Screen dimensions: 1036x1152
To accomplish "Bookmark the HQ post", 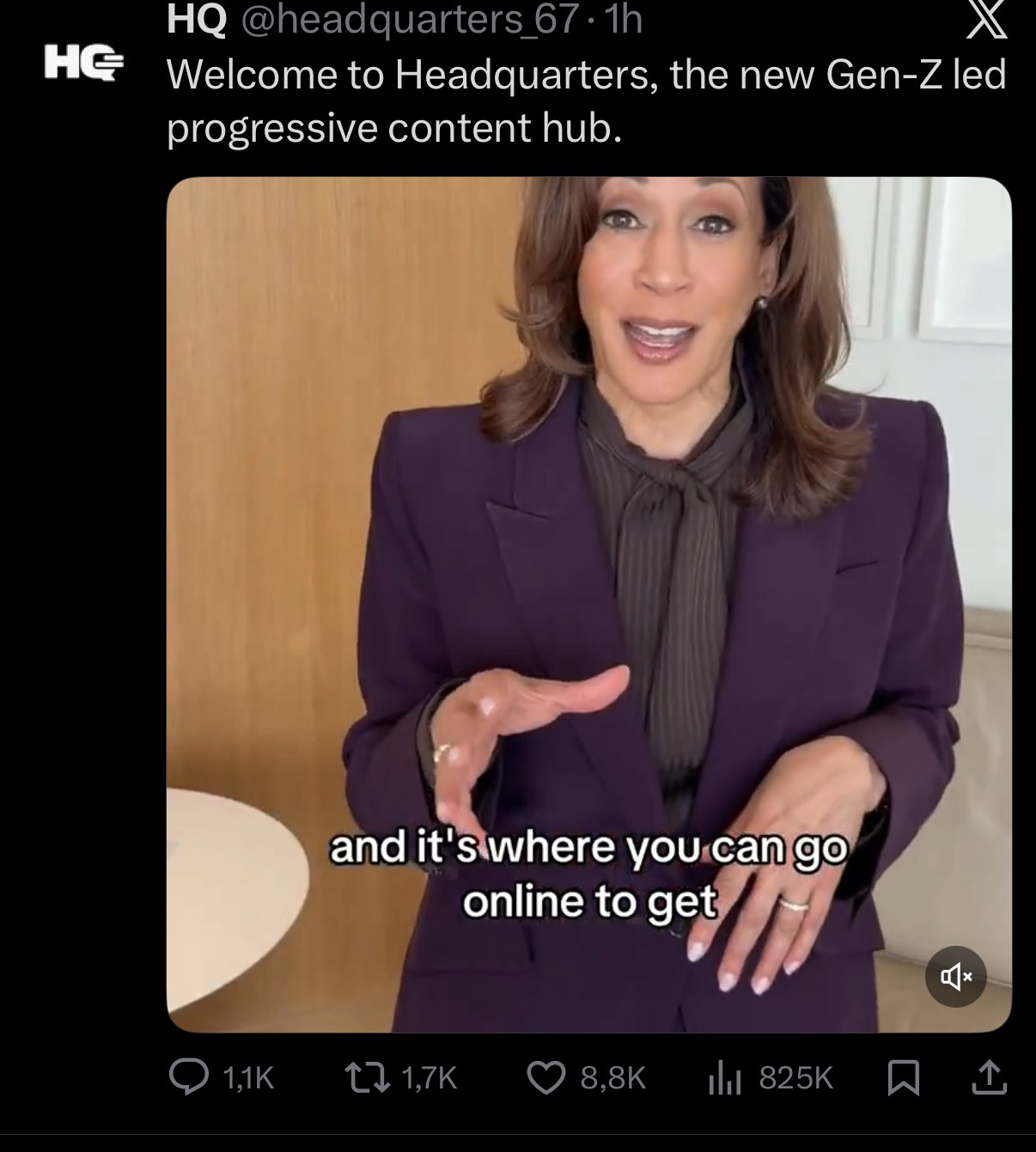I will click(x=903, y=1077).
